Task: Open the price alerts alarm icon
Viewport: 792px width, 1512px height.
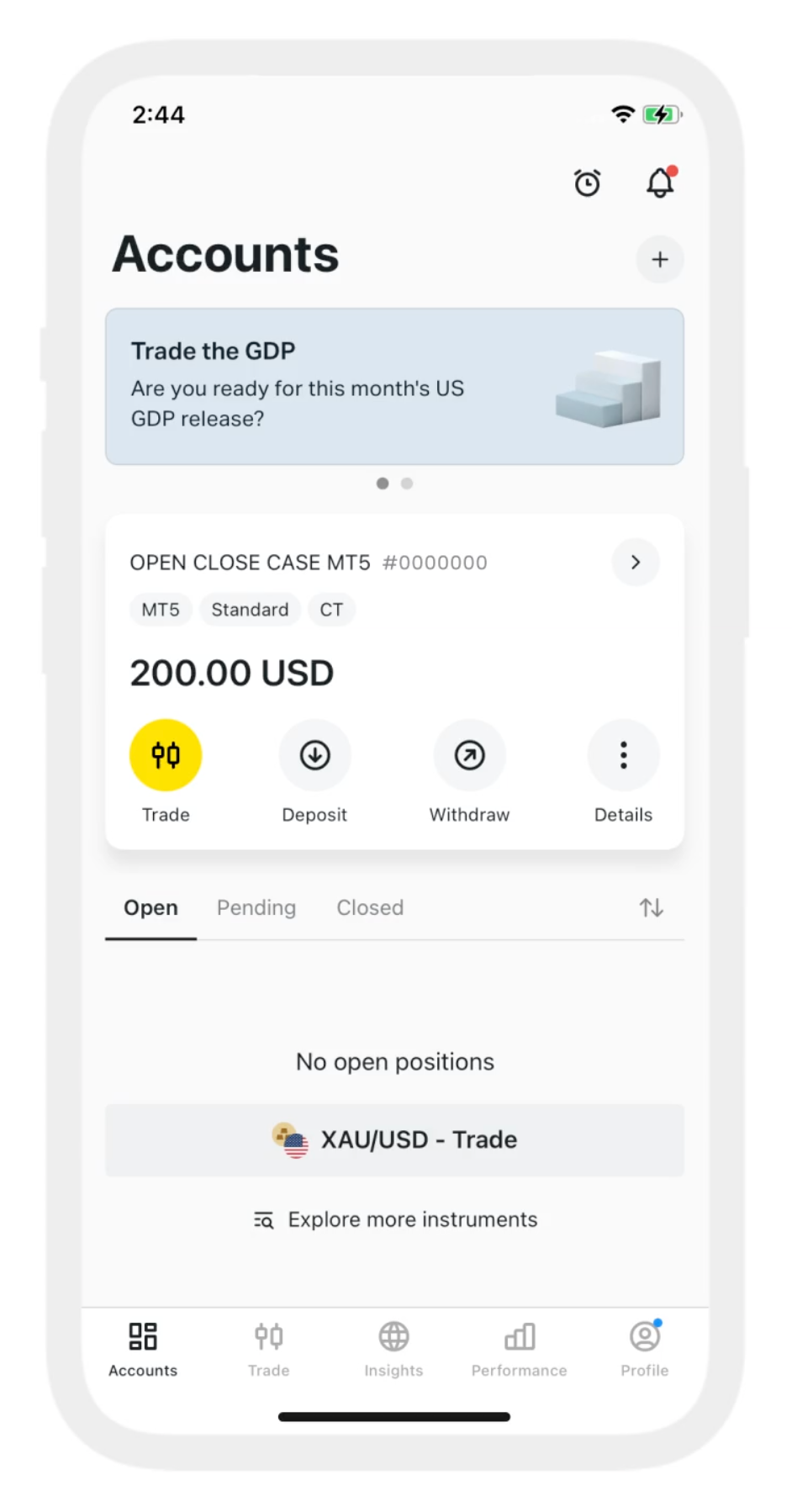Action: (587, 182)
